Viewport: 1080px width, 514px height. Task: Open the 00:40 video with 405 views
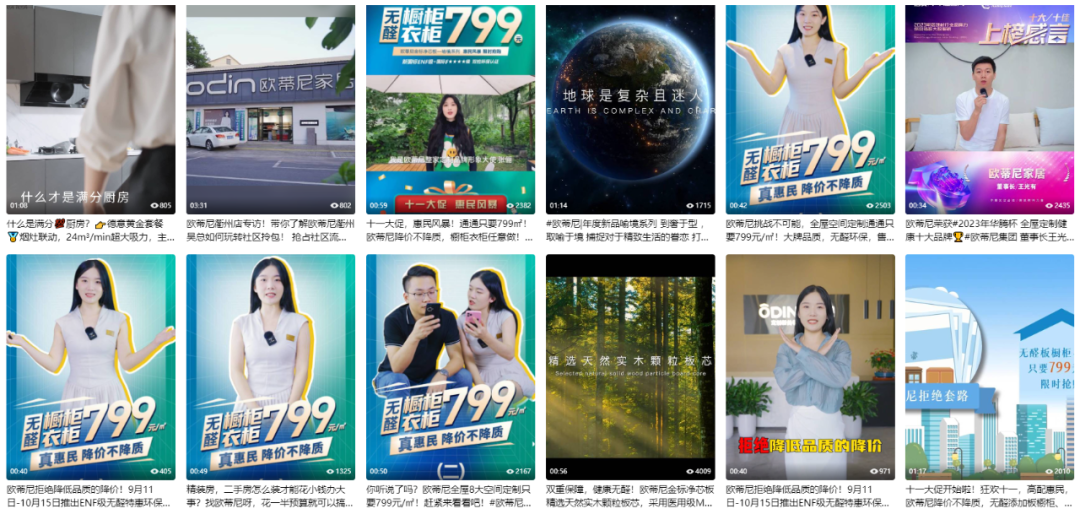[91, 366]
